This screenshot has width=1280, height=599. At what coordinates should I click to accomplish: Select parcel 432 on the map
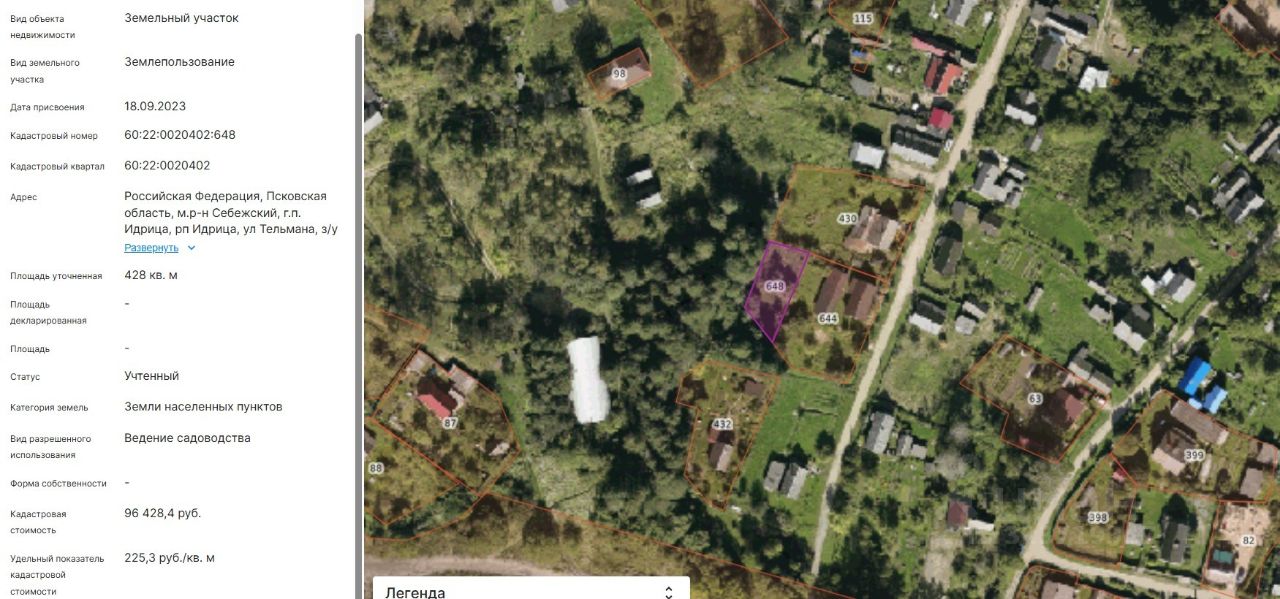point(722,424)
